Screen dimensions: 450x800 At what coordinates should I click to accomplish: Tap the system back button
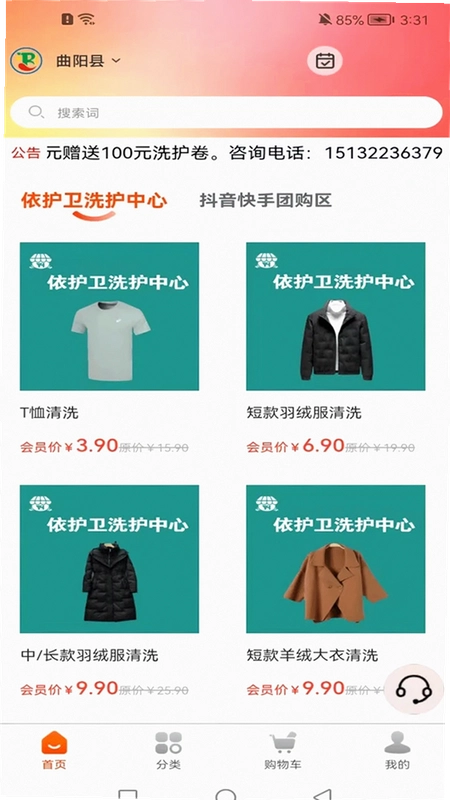pos(322,794)
